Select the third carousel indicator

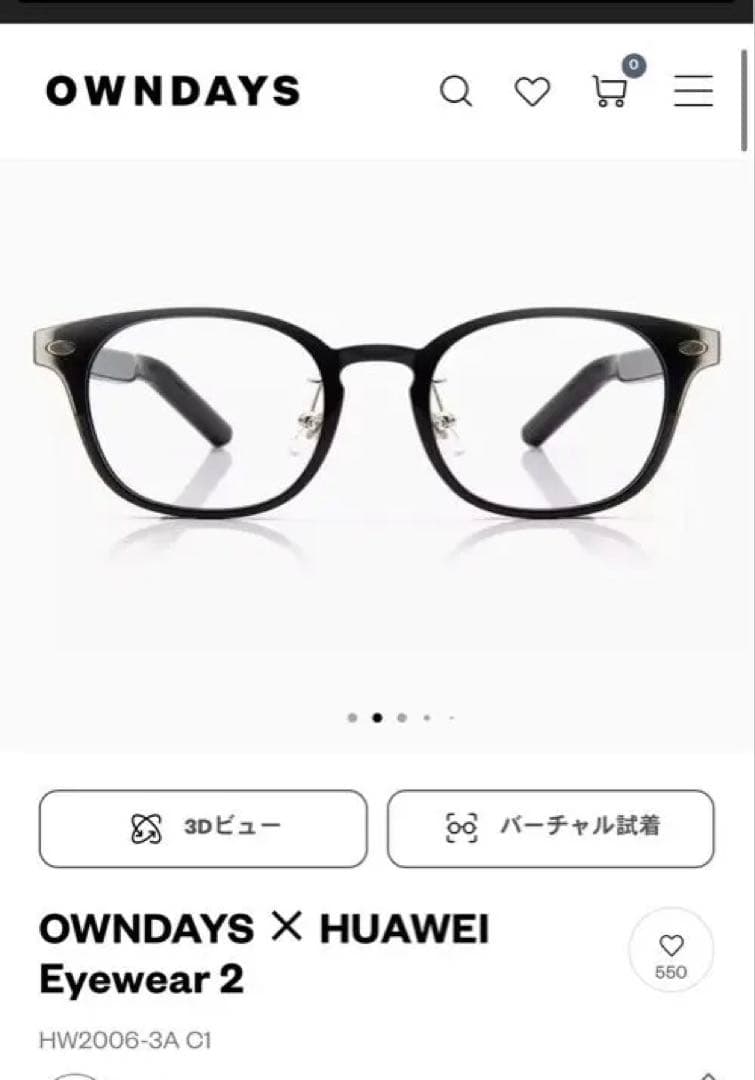pos(401,718)
